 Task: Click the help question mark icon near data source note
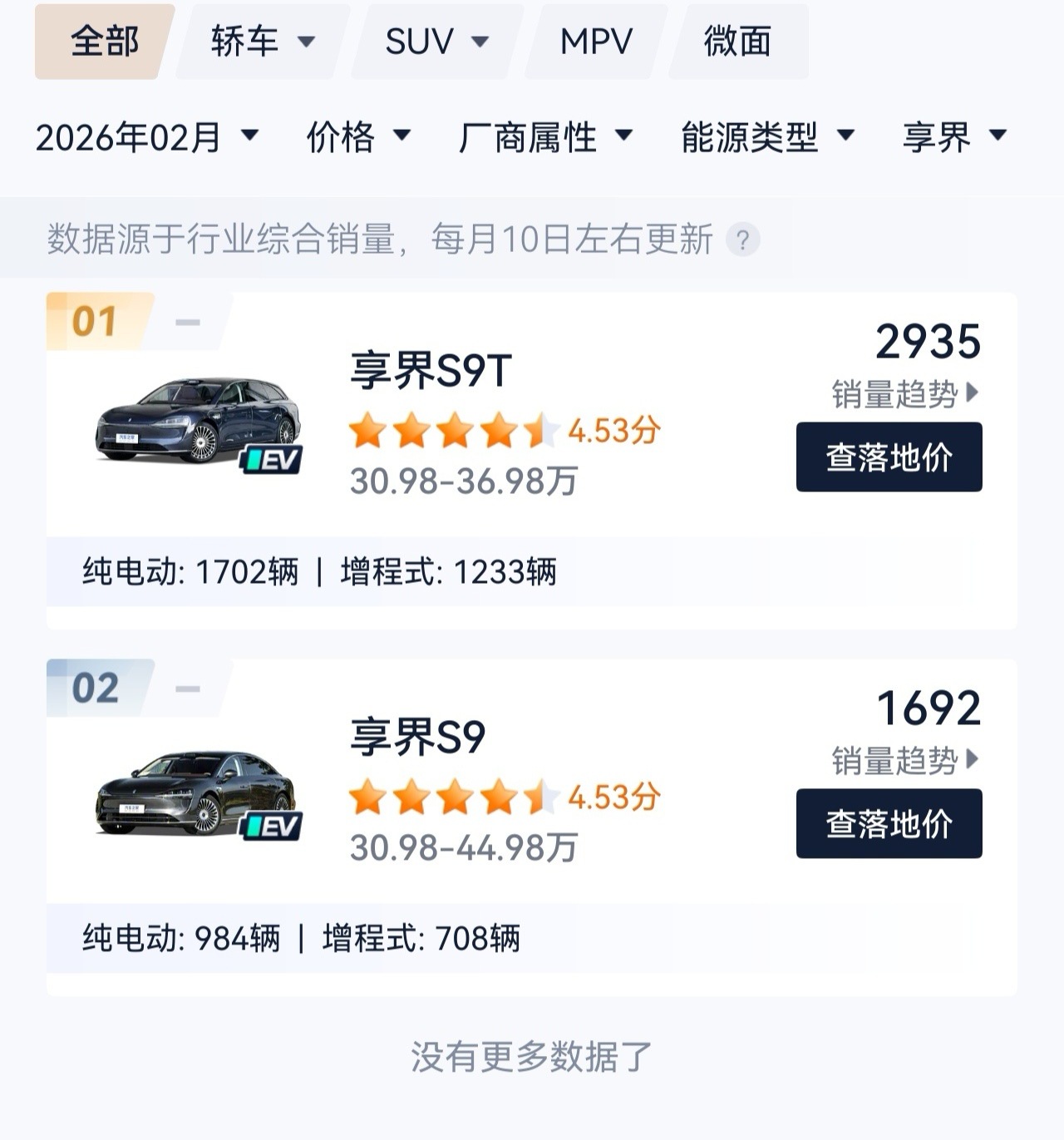click(742, 239)
